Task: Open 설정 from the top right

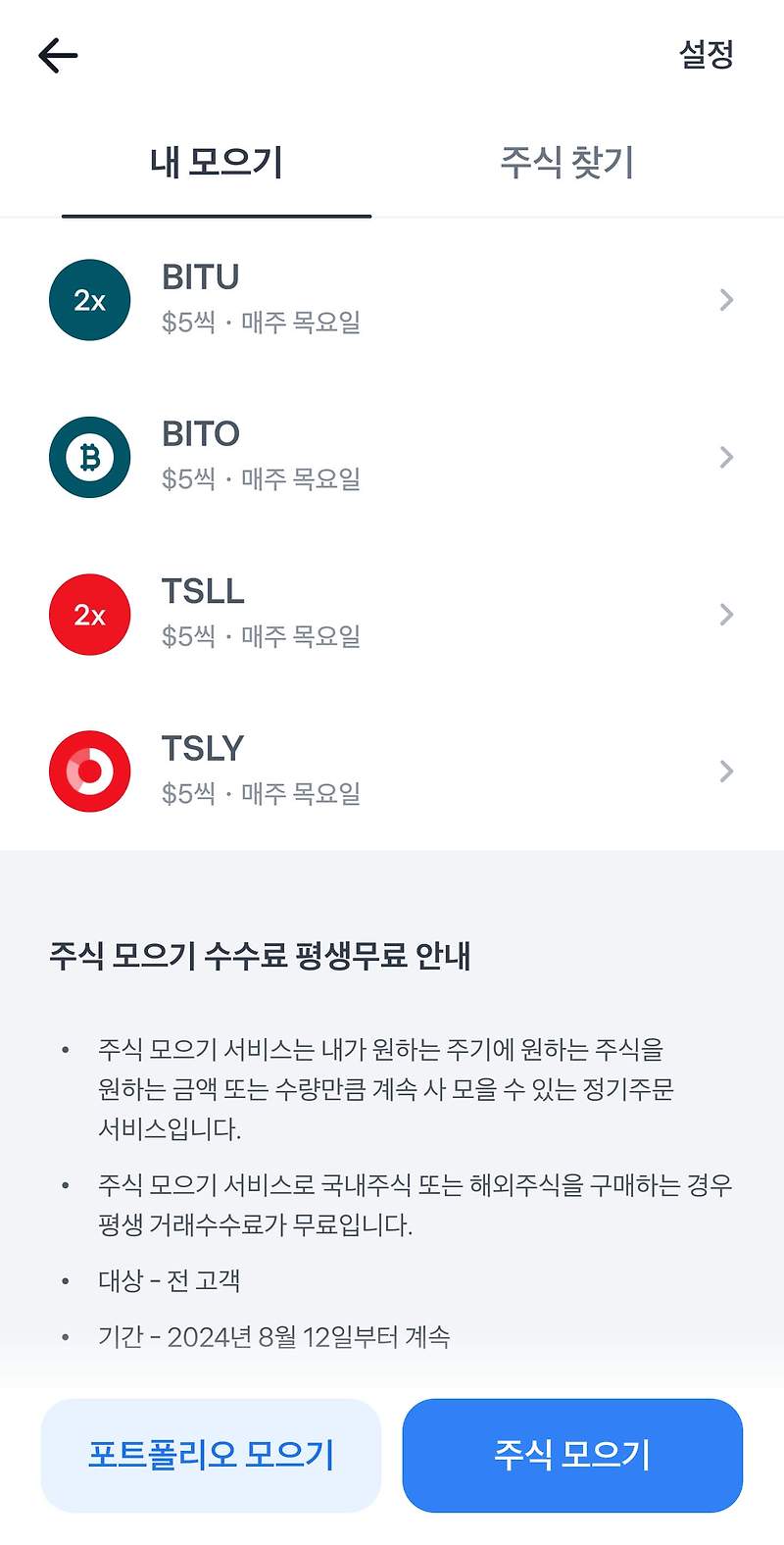Action: [x=708, y=55]
